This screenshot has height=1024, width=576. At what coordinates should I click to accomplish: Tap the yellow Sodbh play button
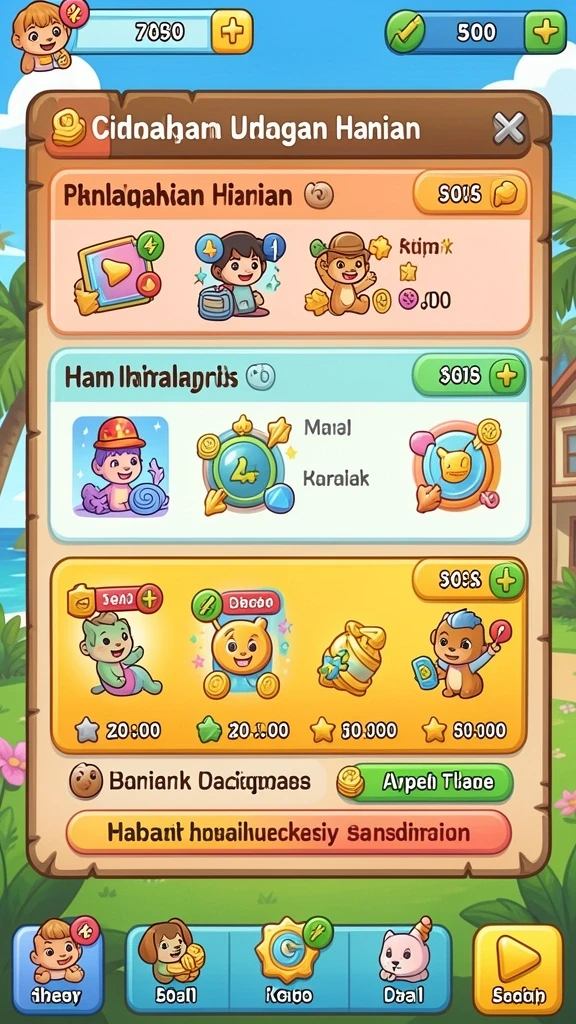point(518,969)
